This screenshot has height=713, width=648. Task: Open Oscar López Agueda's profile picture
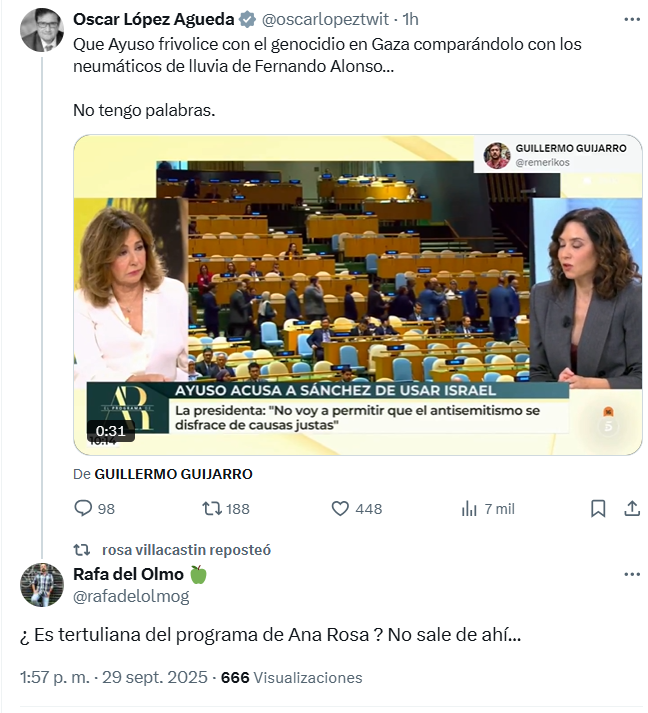[x=41, y=30]
